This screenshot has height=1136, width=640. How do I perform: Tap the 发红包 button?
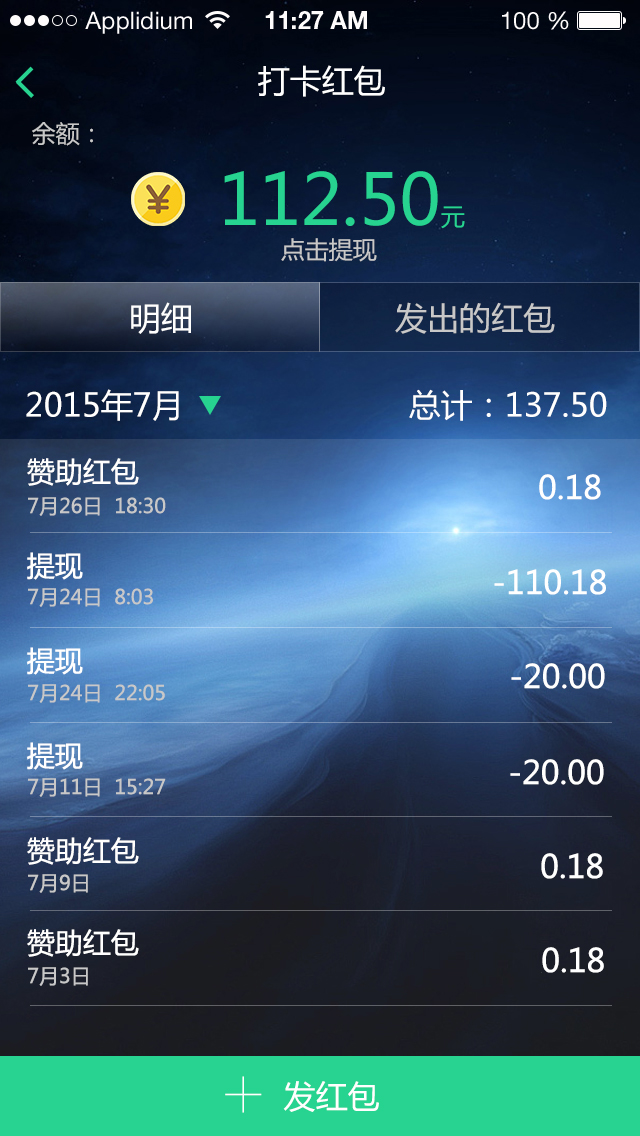320,1096
